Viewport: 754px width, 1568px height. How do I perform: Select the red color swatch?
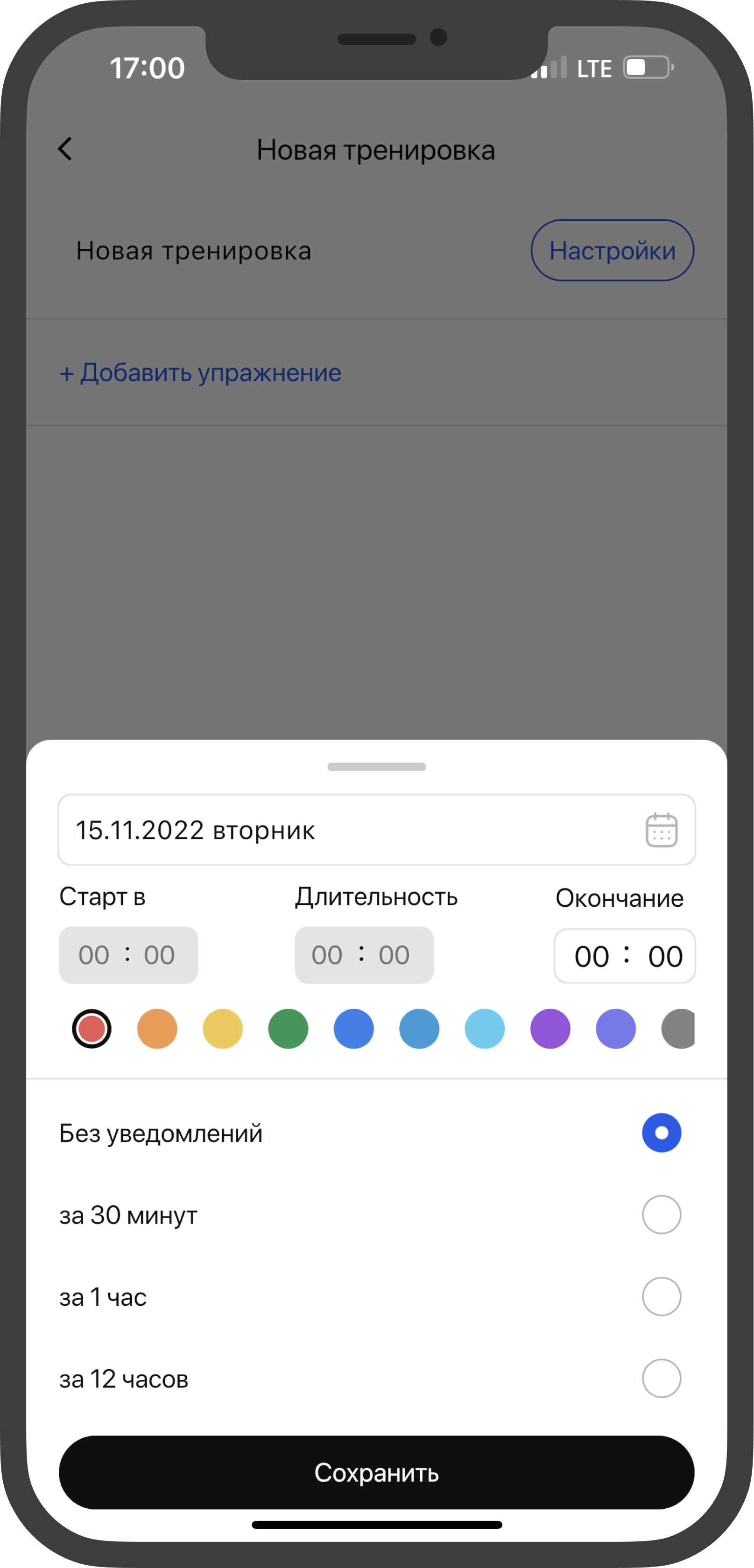(92, 1029)
